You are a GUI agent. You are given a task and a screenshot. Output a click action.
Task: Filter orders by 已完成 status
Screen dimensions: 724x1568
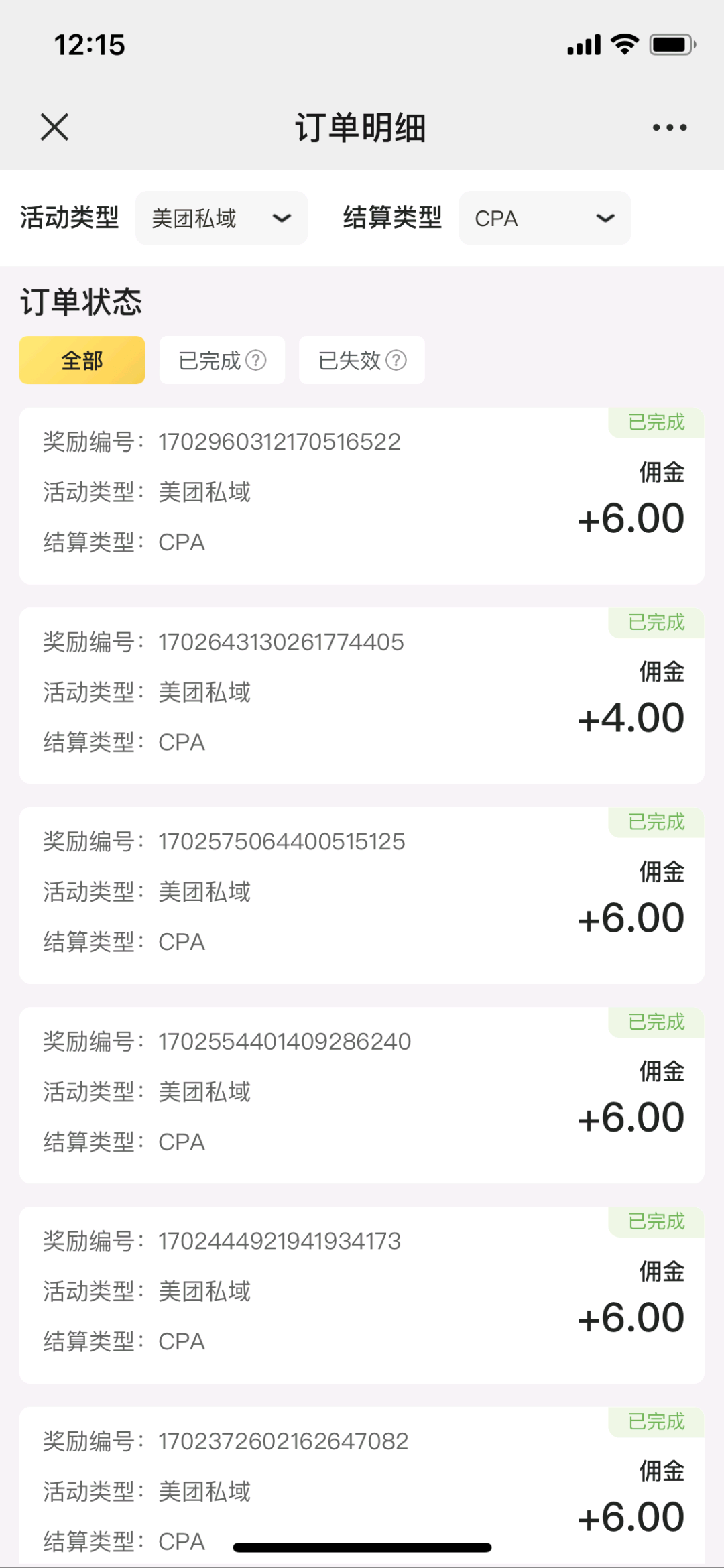coord(222,360)
